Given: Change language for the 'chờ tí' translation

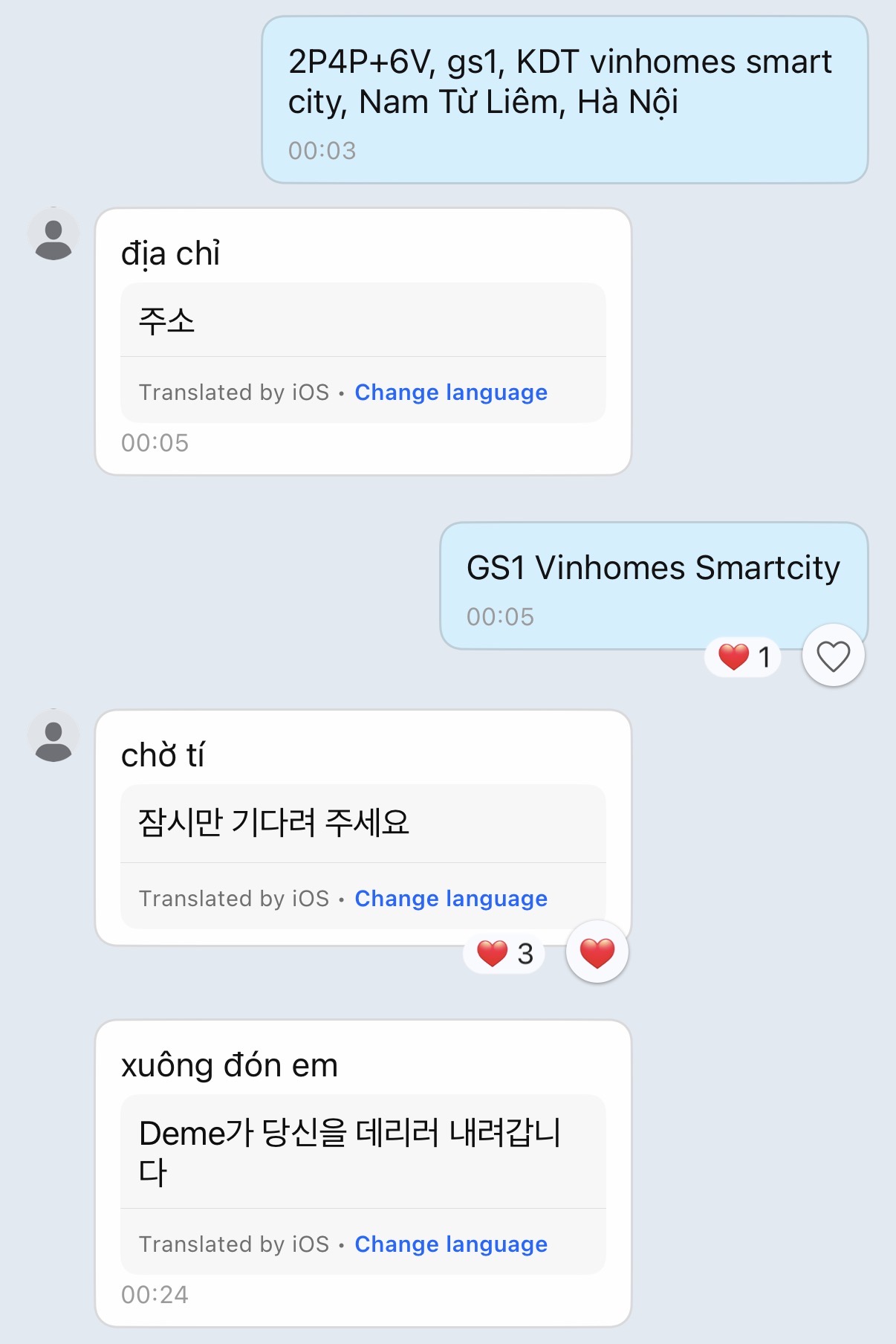Looking at the screenshot, I should coord(450,898).
